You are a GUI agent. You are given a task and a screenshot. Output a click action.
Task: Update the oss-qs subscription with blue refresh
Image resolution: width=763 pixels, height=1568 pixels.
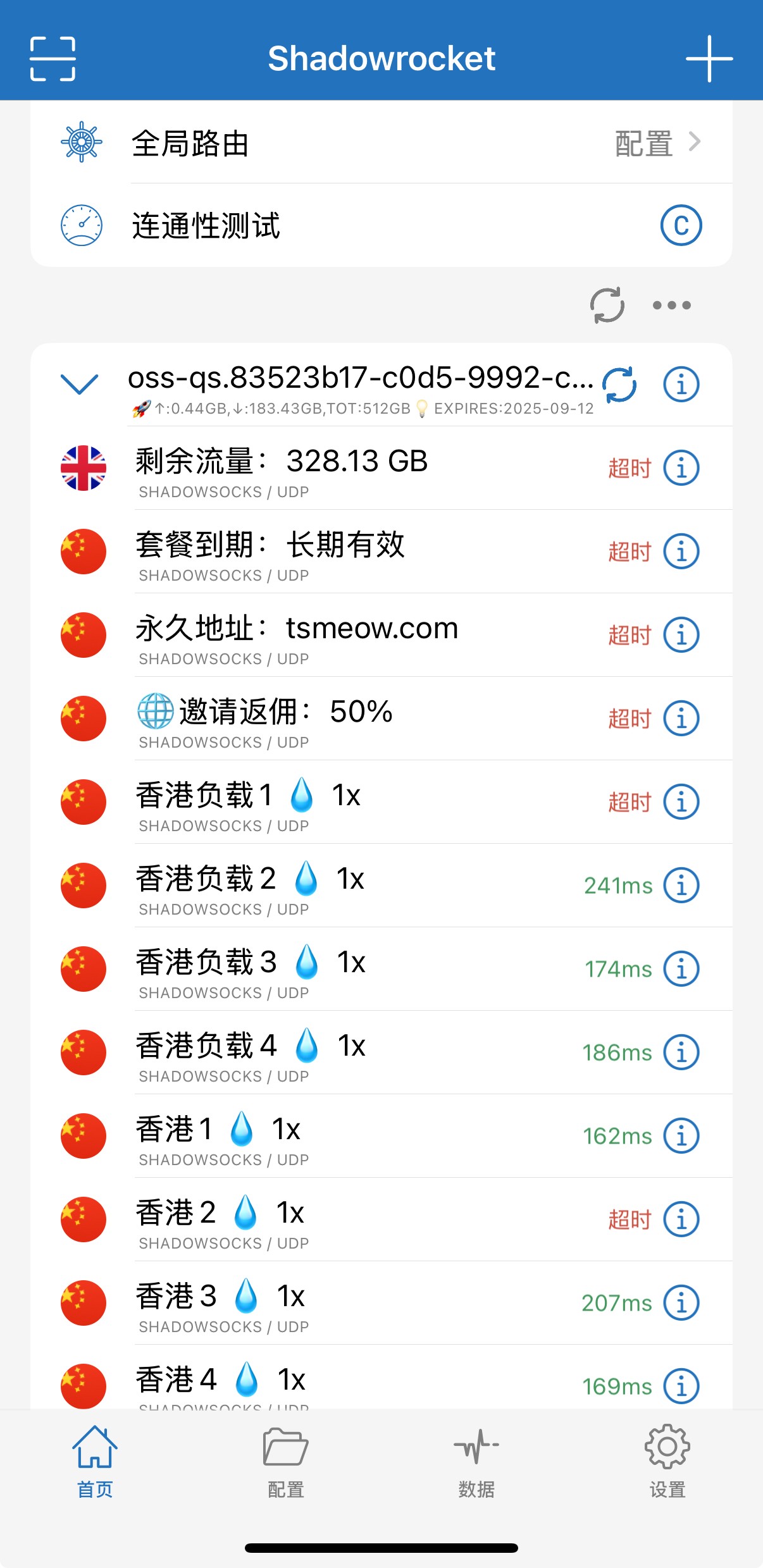pyautogui.click(x=619, y=384)
